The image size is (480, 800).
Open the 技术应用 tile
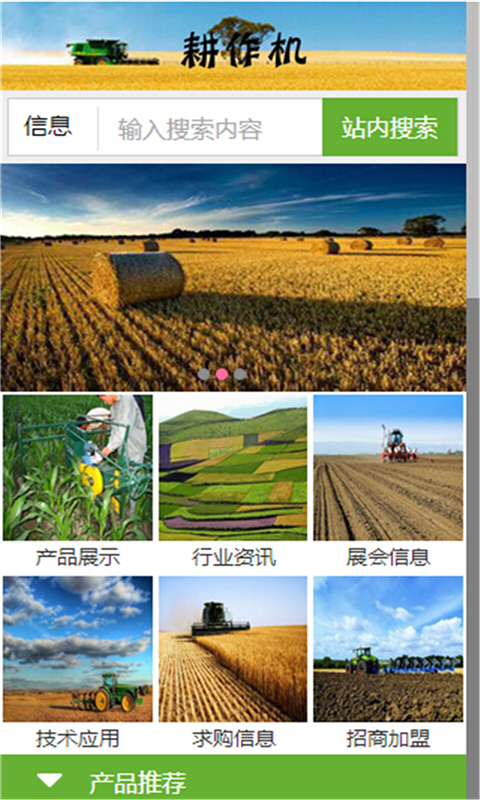pos(78,663)
